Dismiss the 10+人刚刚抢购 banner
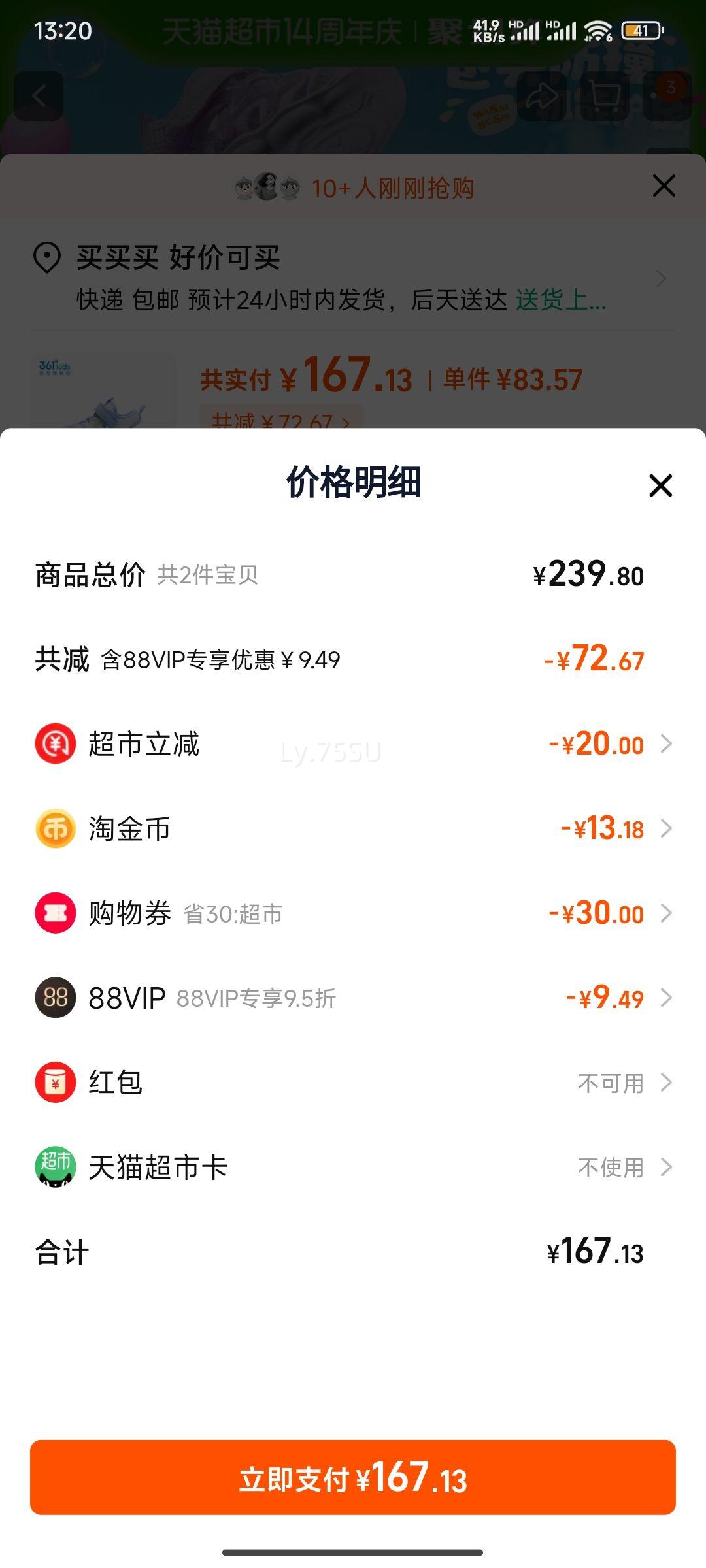 pyautogui.click(x=663, y=186)
